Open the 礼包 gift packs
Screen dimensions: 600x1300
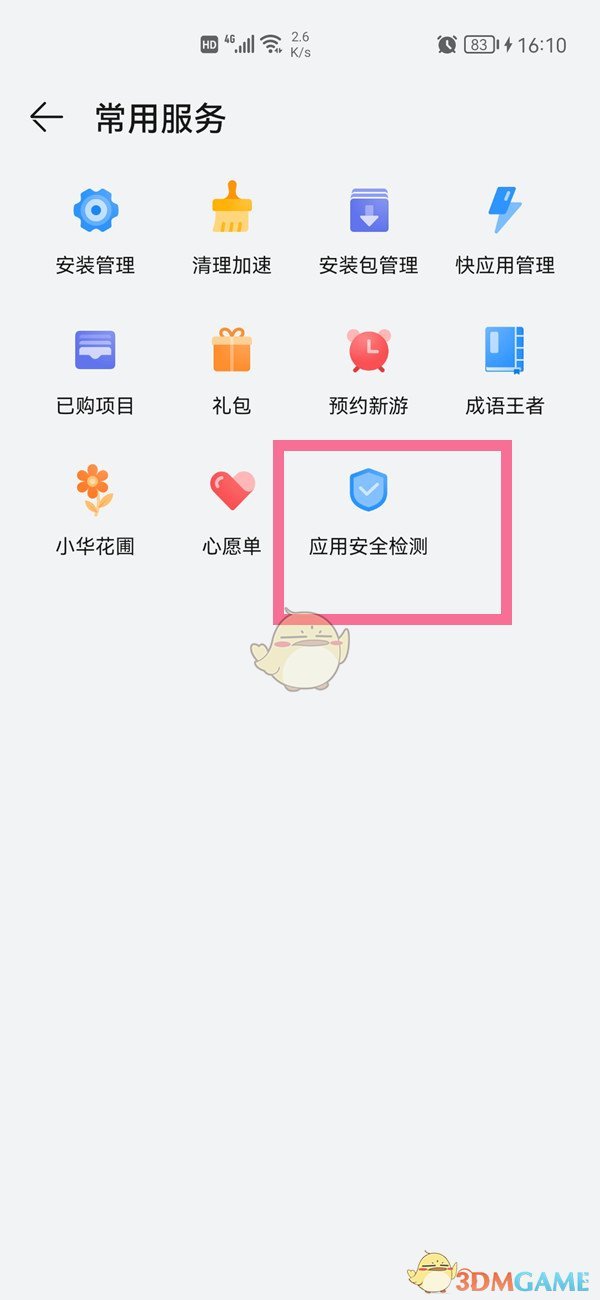tap(231, 368)
